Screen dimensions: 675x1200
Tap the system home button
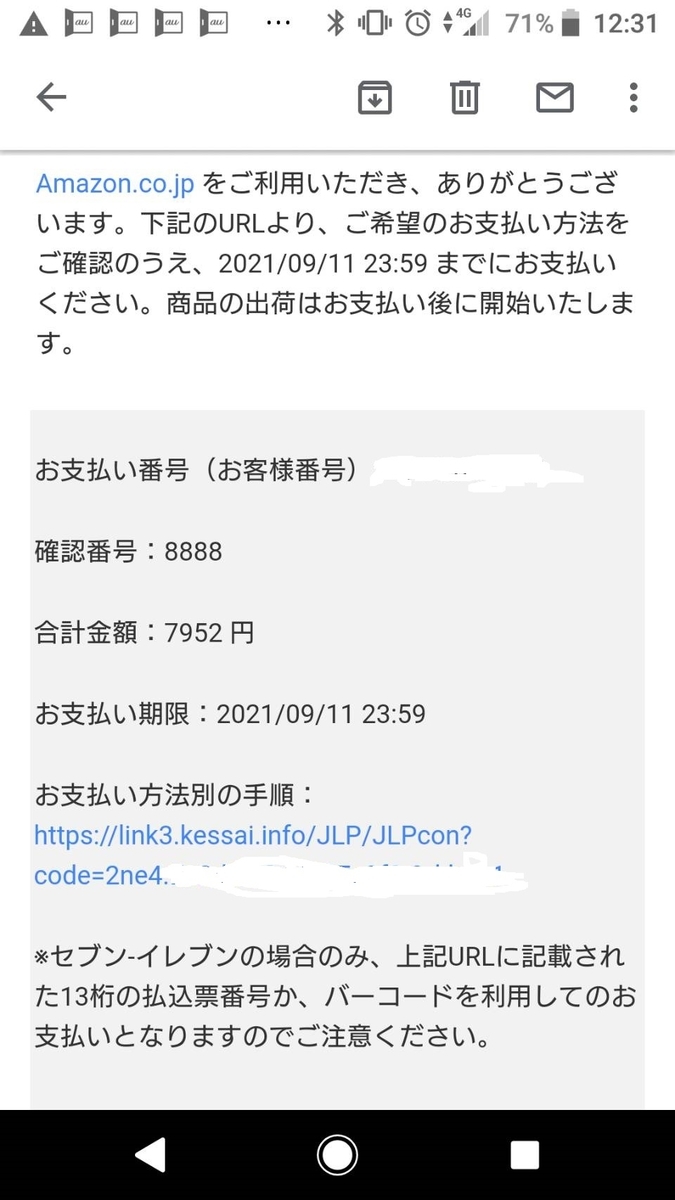coord(337,1155)
